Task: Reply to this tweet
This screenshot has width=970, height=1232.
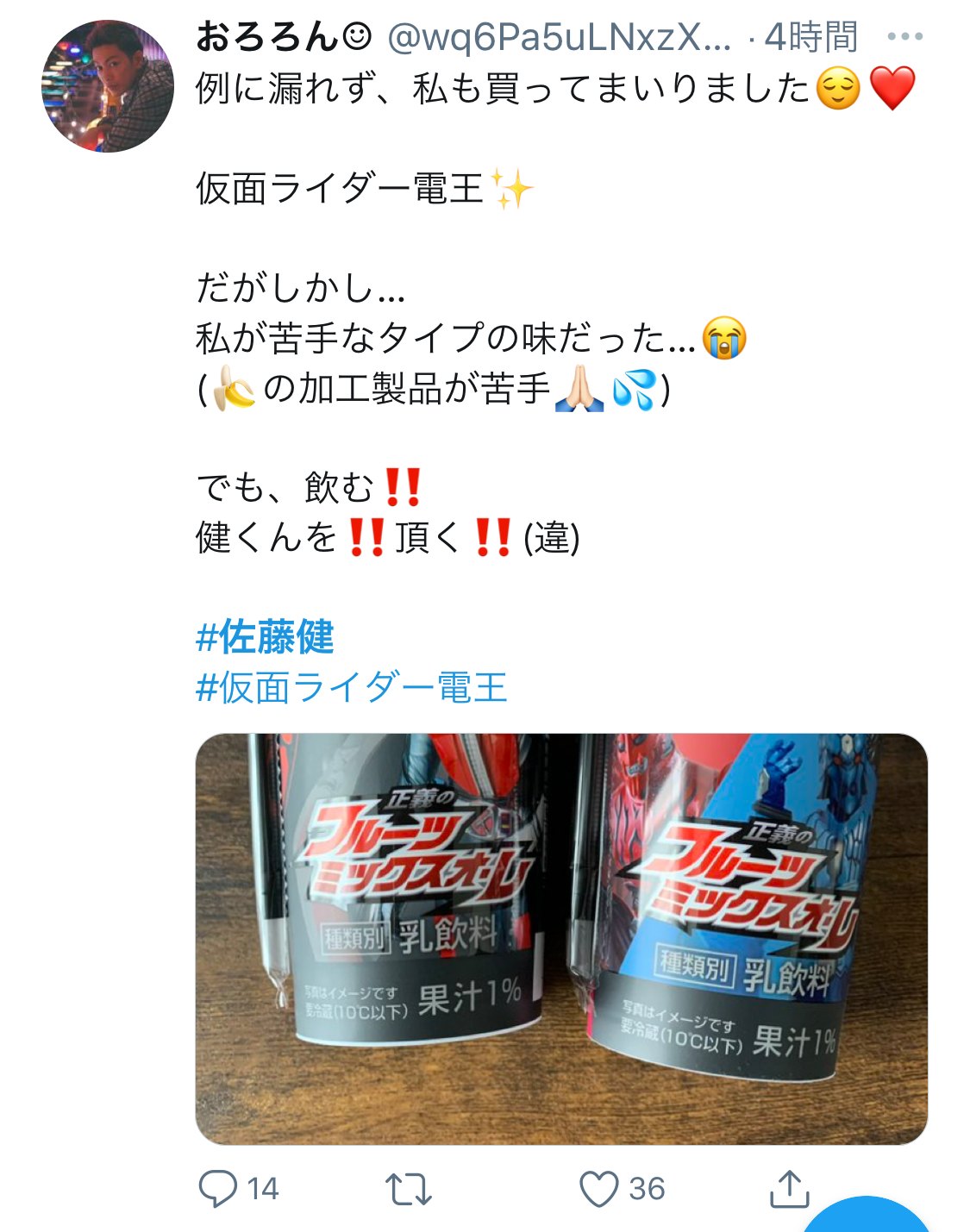Action: point(217,1189)
